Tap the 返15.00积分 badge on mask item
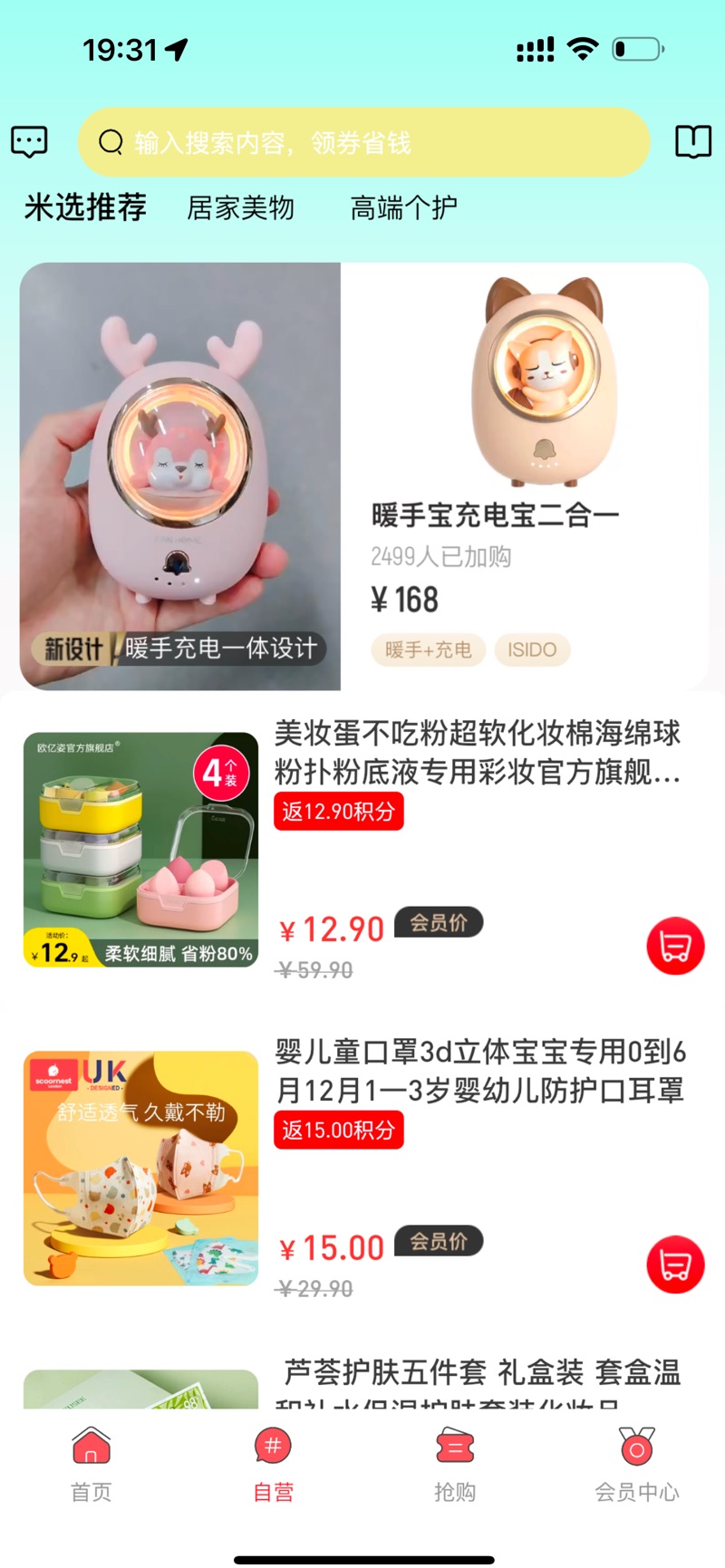Image resolution: width=725 pixels, height=1568 pixels. pyautogui.click(x=338, y=1129)
